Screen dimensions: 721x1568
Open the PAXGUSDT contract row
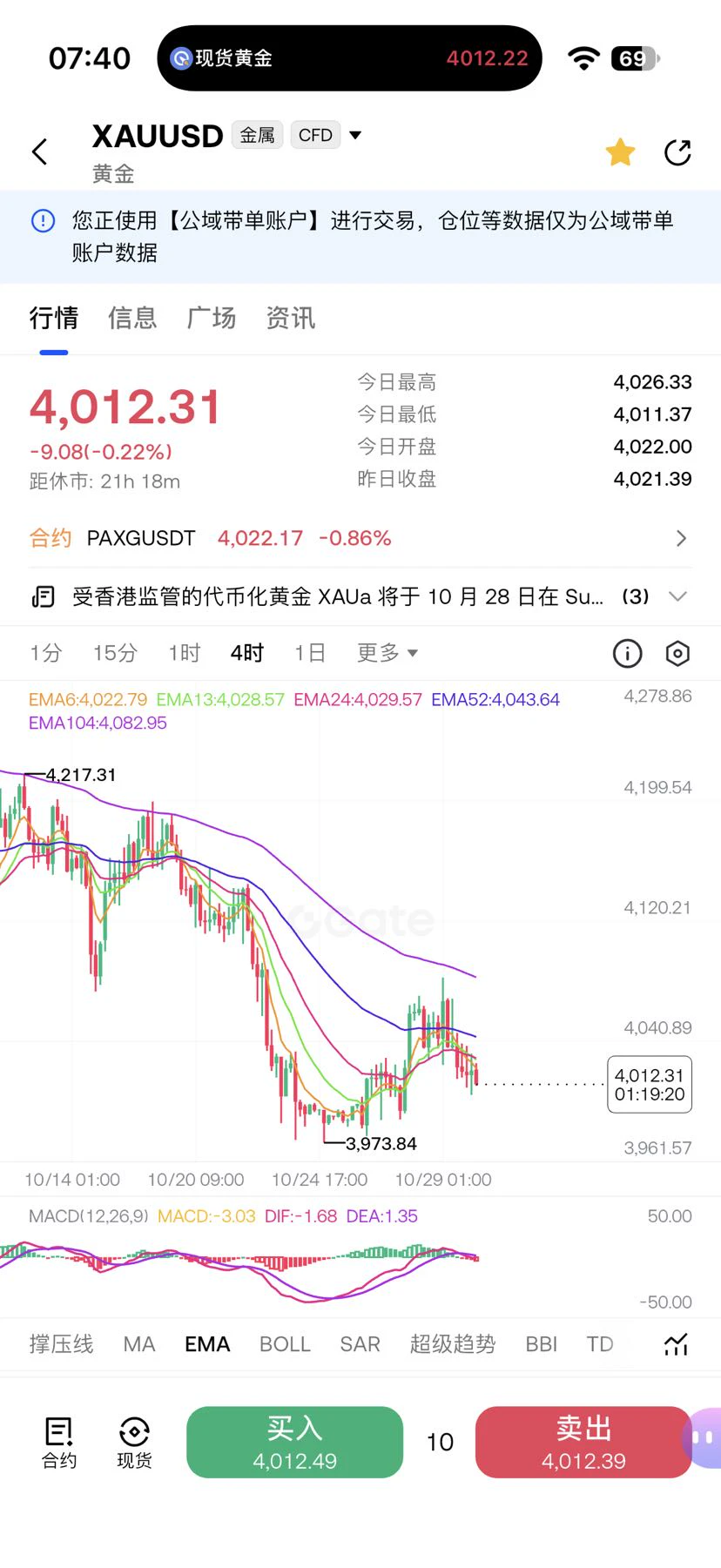click(x=360, y=538)
